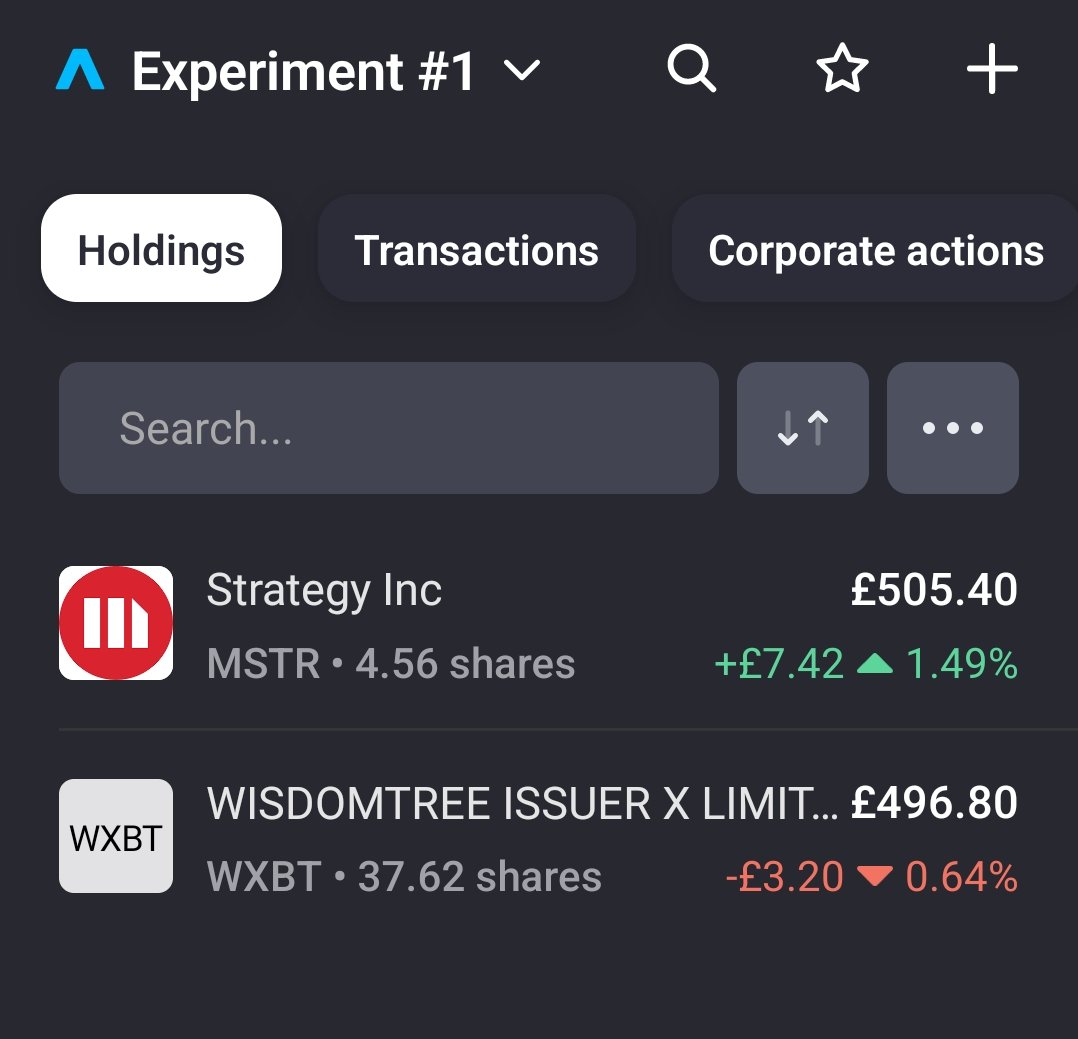The width and height of the screenshot is (1078, 1039).
Task: Go to the Corporate actions tab
Action: [875, 250]
